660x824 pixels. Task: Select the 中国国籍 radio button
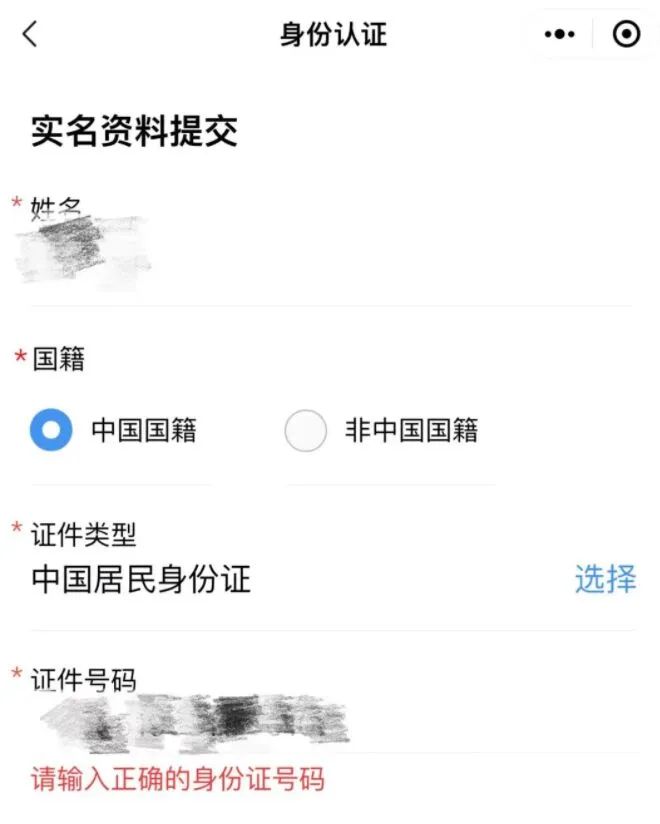[x=51, y=431]
